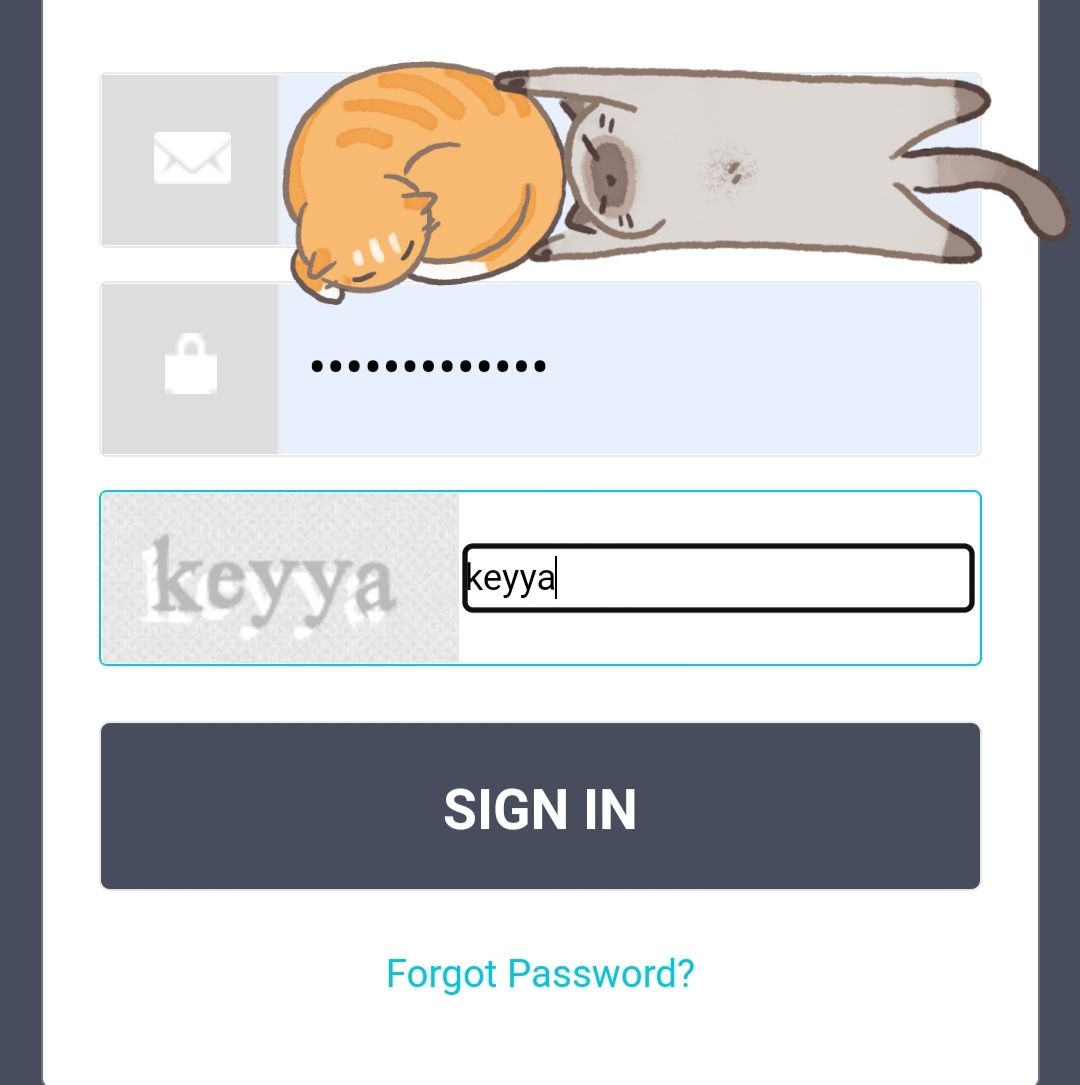Tap the SIGN IN button

point(540,806)
